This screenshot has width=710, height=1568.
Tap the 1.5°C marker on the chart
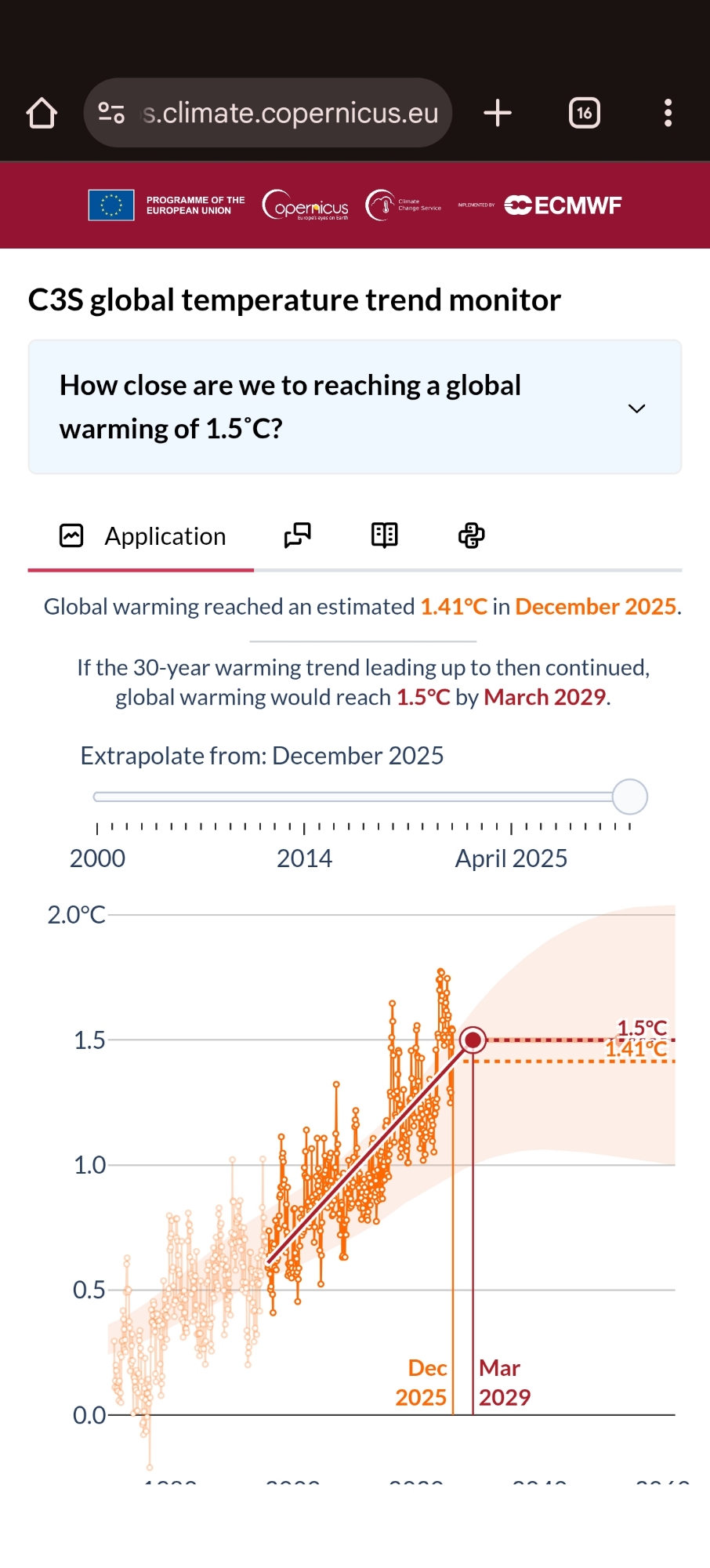473,1040
